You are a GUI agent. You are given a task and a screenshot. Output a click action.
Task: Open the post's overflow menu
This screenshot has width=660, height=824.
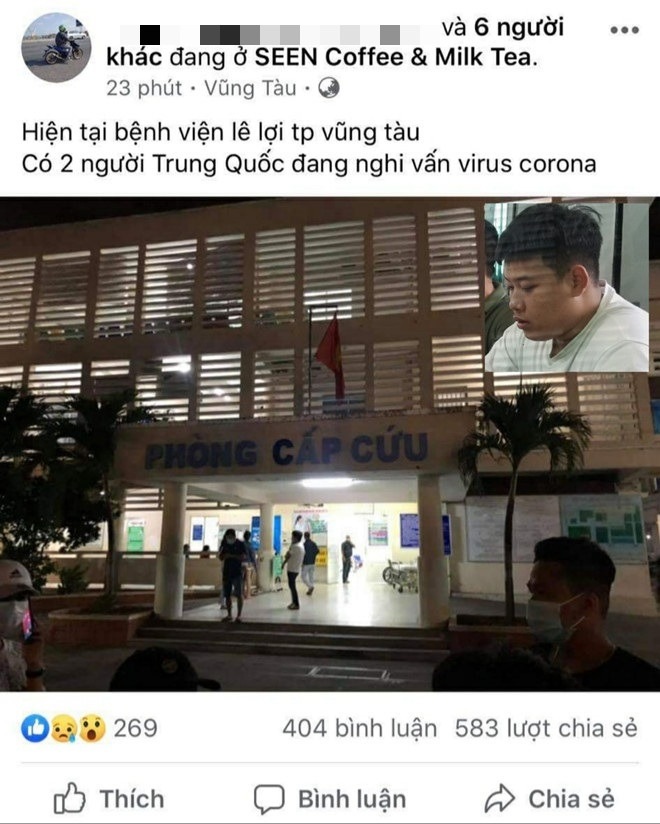pos(624,30)
